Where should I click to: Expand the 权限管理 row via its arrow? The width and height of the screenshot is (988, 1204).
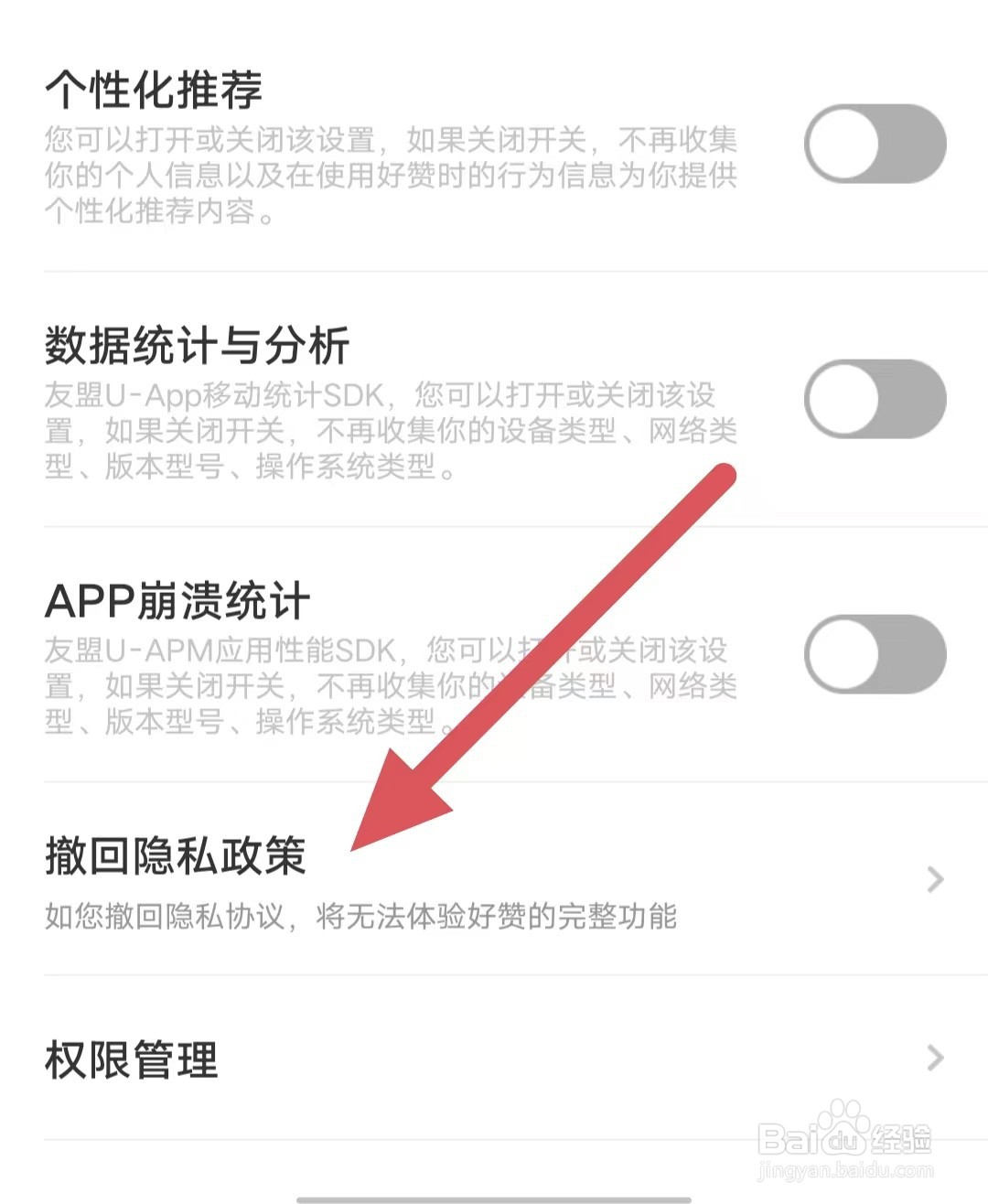click(x=934, y=1059)
